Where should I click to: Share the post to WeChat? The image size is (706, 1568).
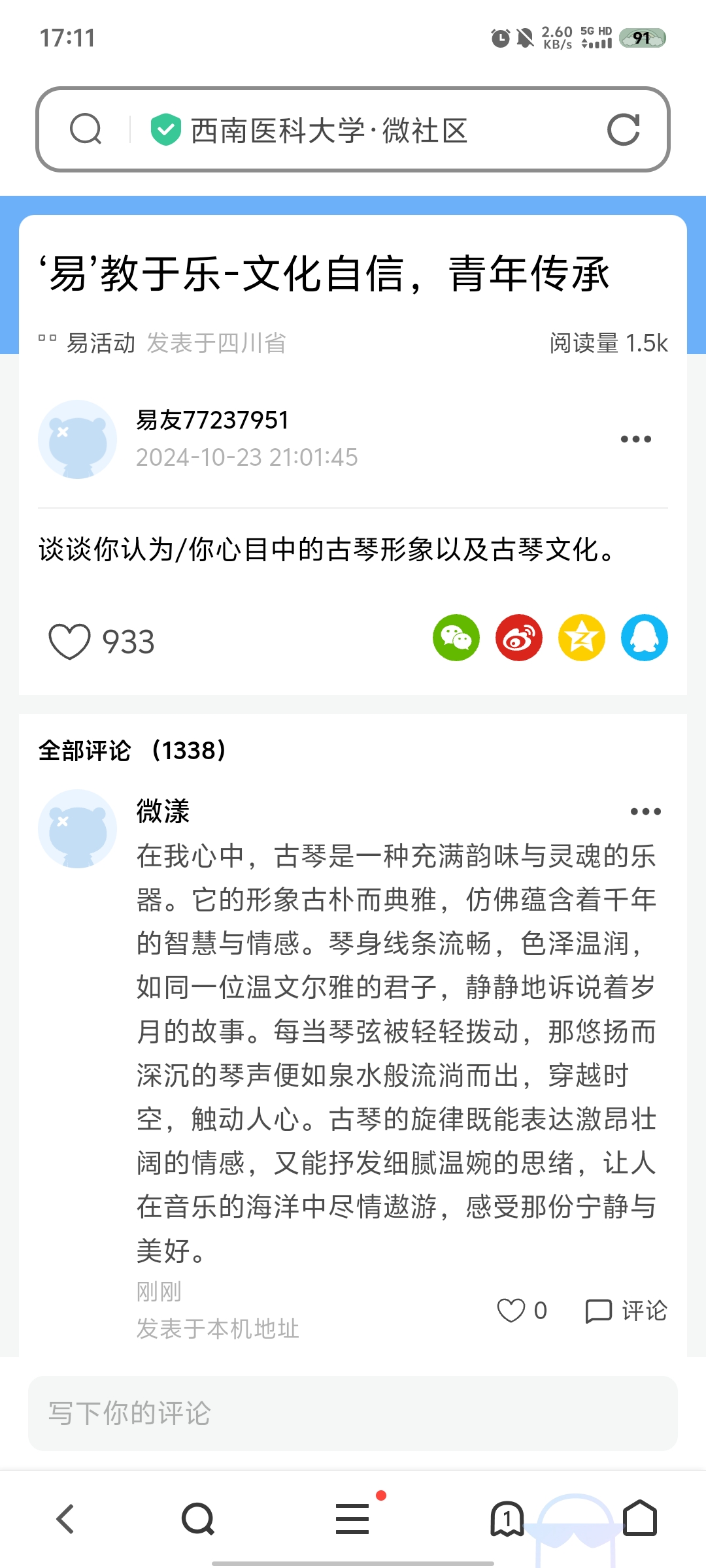click(x=456, y=638)
